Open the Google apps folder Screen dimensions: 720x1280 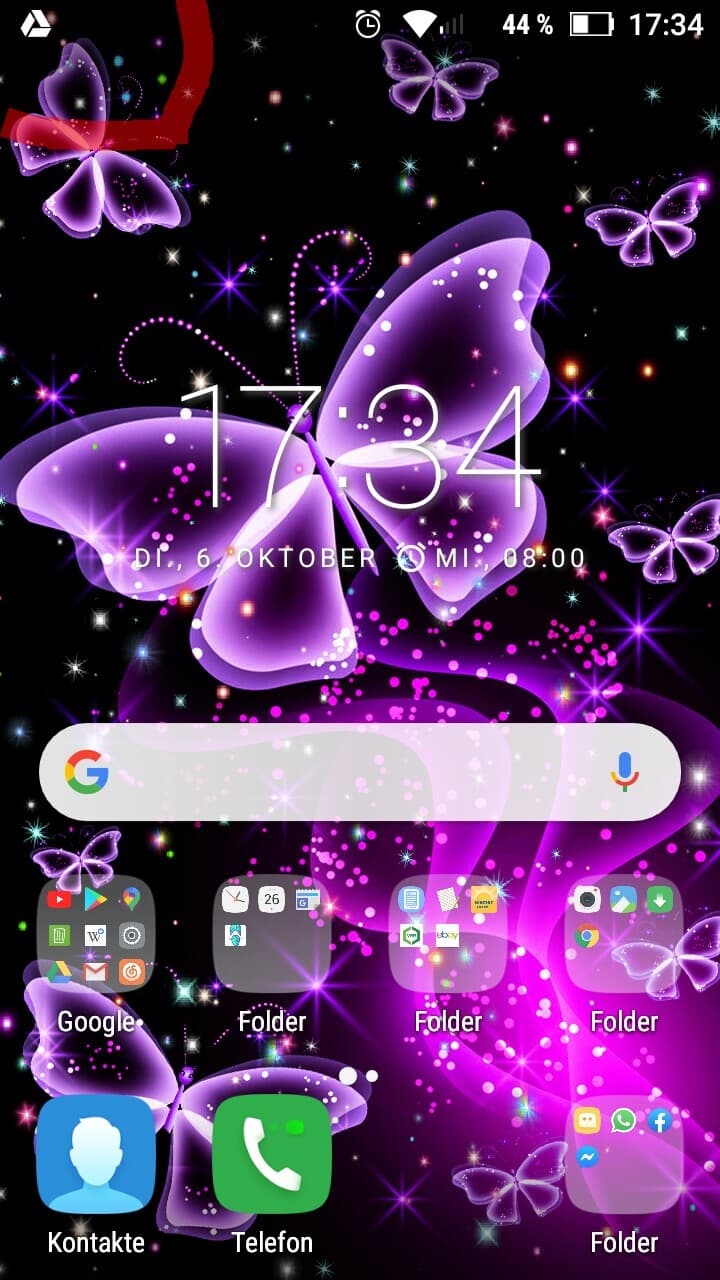(x=96, y=934)
